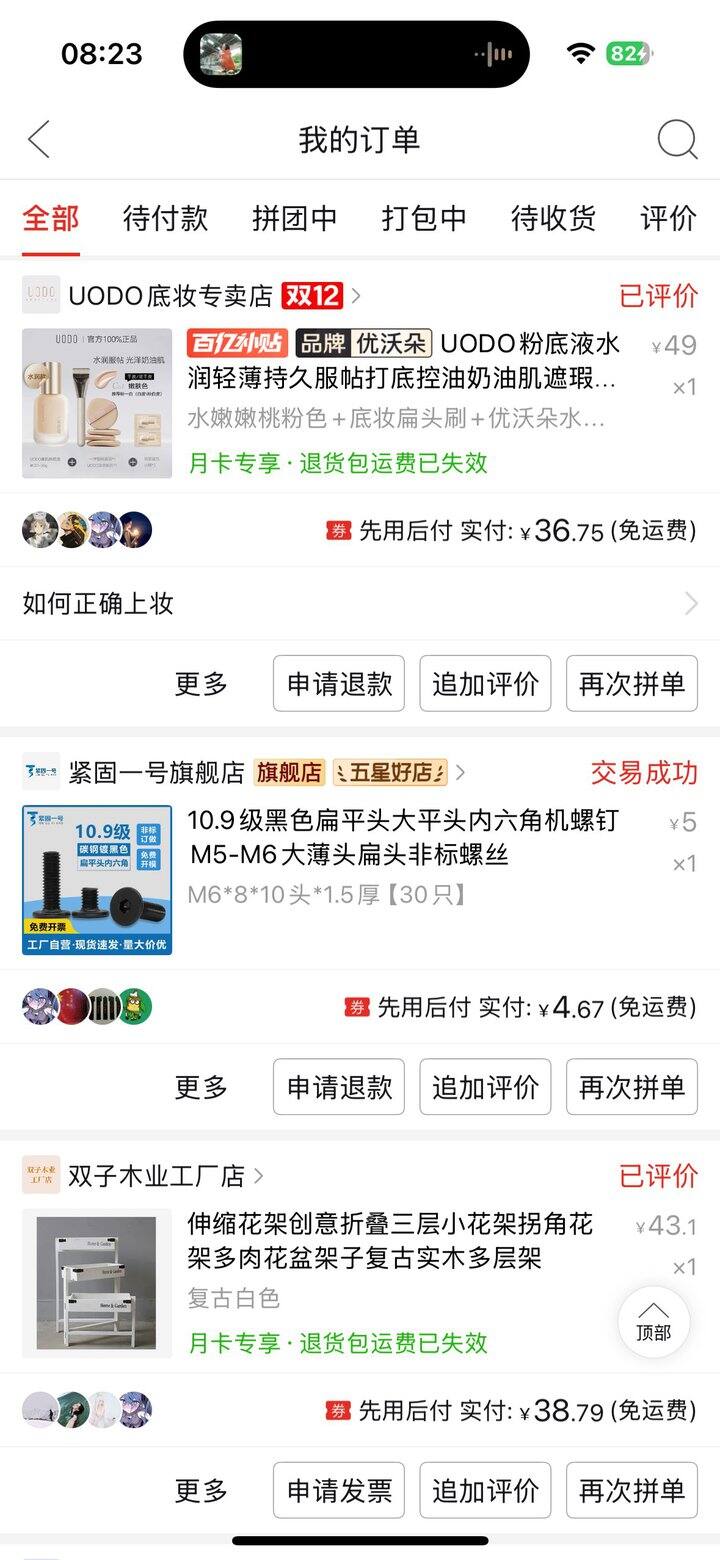Add a follow-up review for the 螺钉 order
720x1560 pixels.
click(485, 1087)
